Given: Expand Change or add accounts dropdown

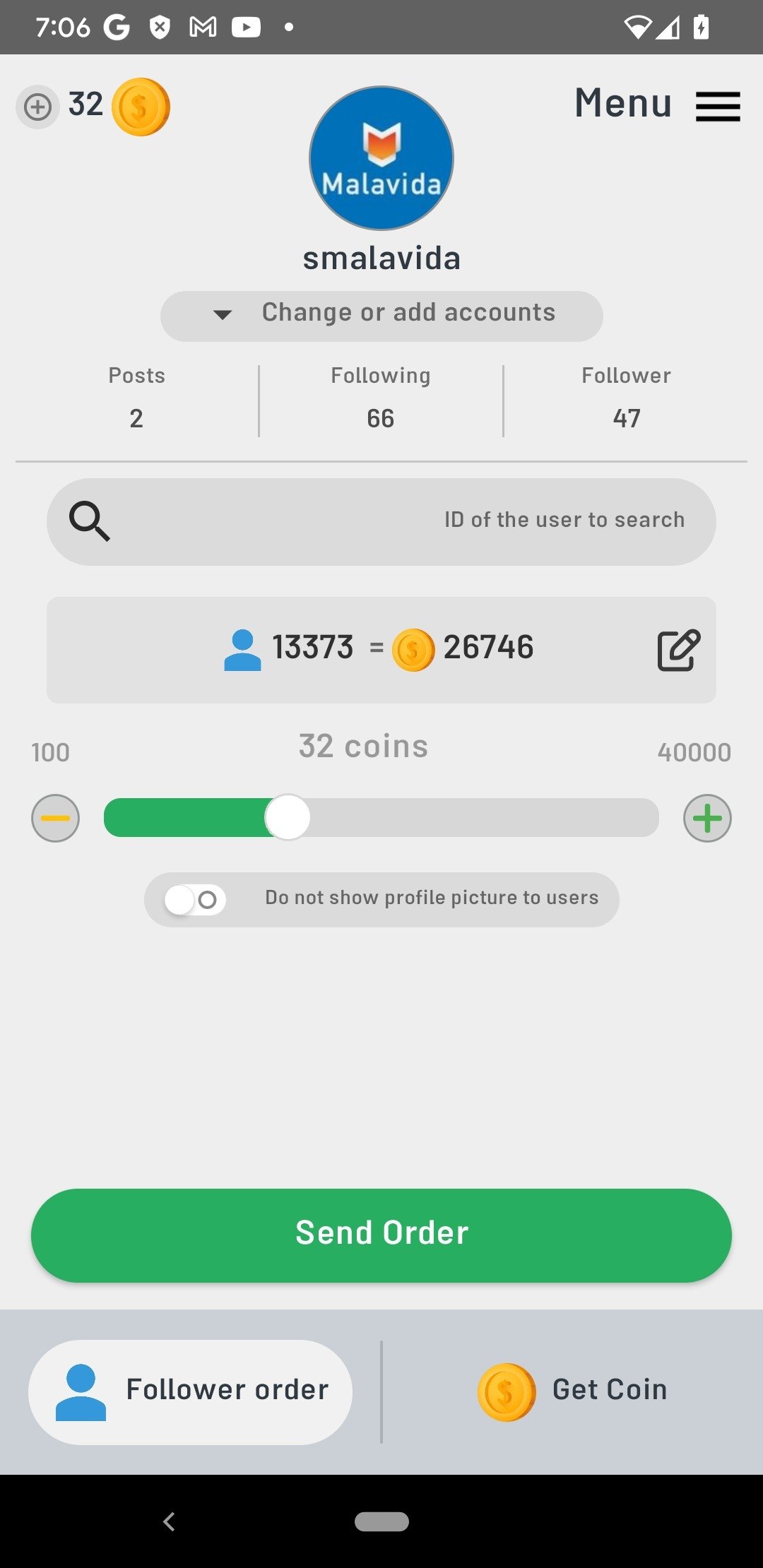Looking at the screenshot, I should 381,316.
